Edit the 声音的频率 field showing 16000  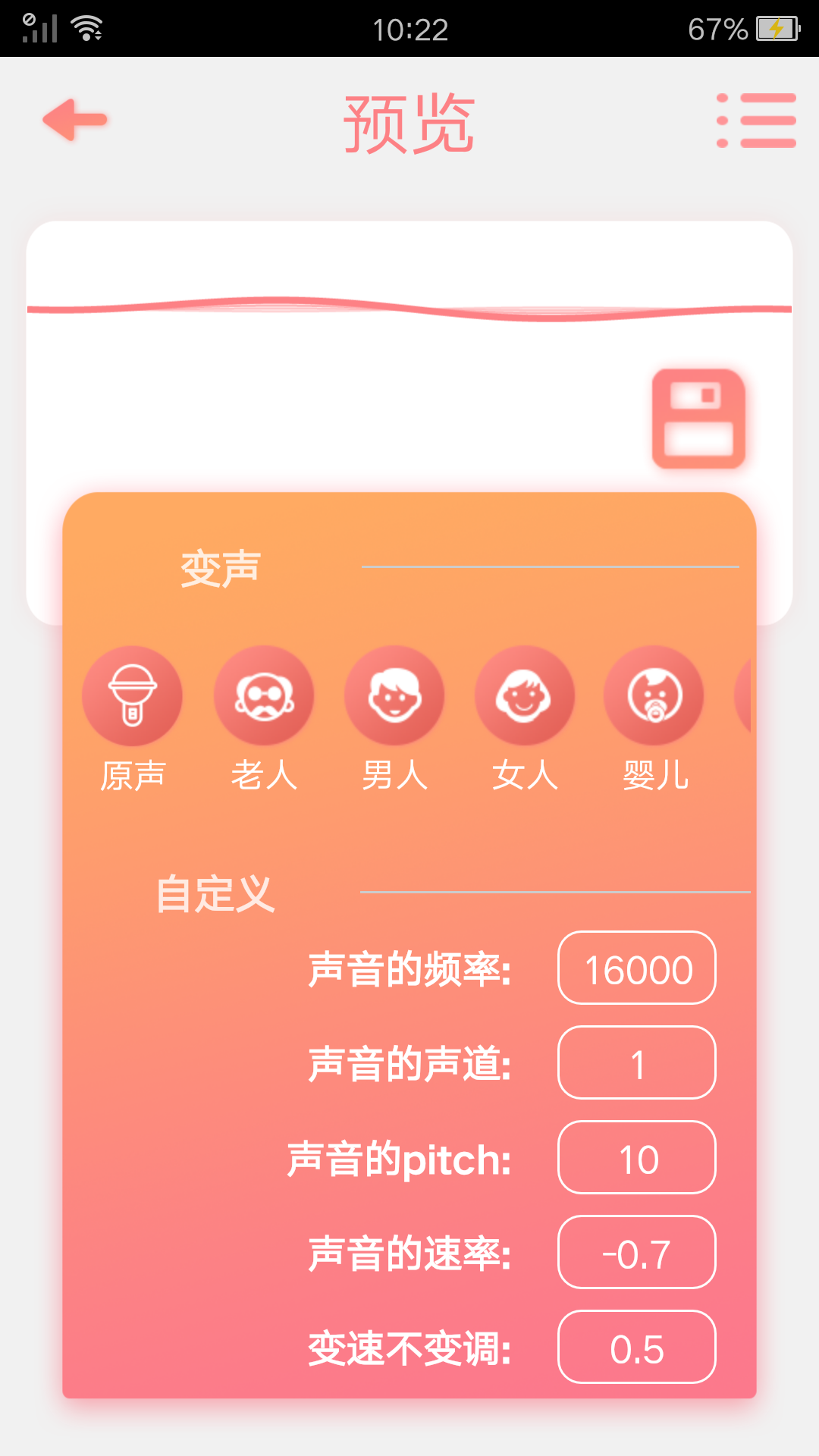(637, 968)
